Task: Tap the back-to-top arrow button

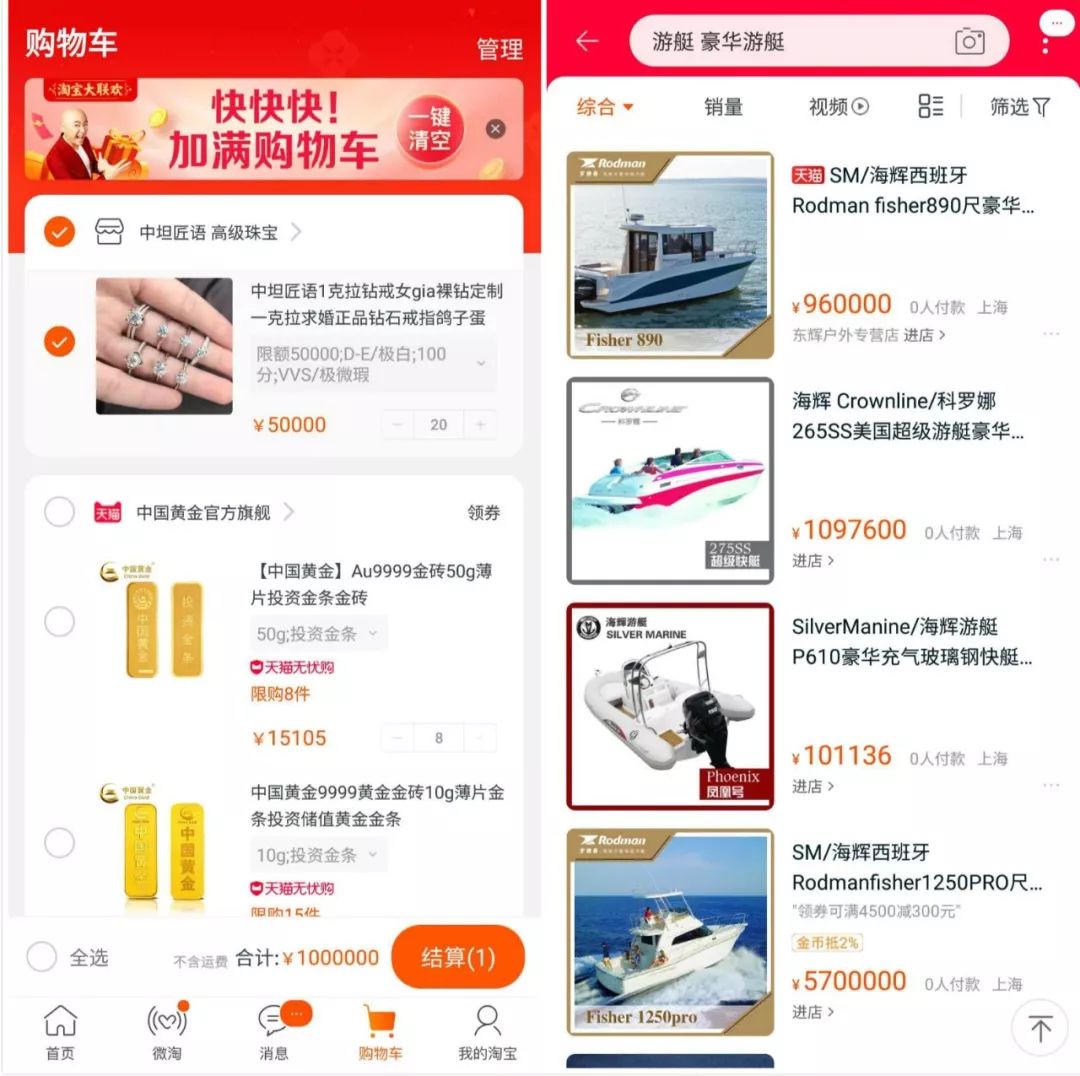Action: [1040, 1028]
